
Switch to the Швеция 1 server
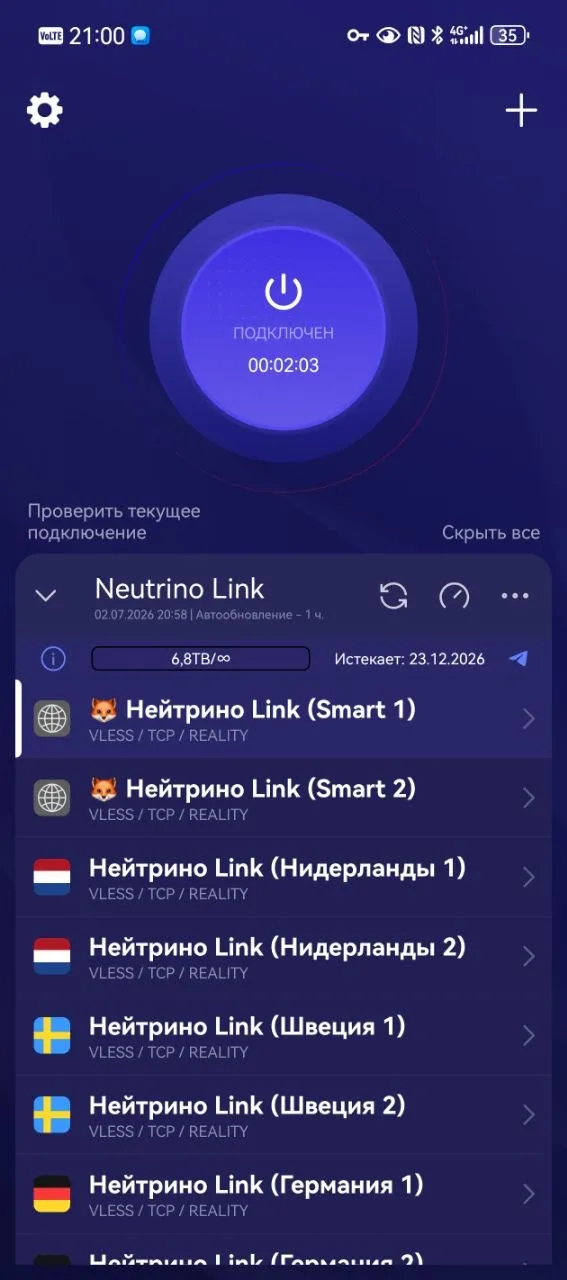point(283,1035)
